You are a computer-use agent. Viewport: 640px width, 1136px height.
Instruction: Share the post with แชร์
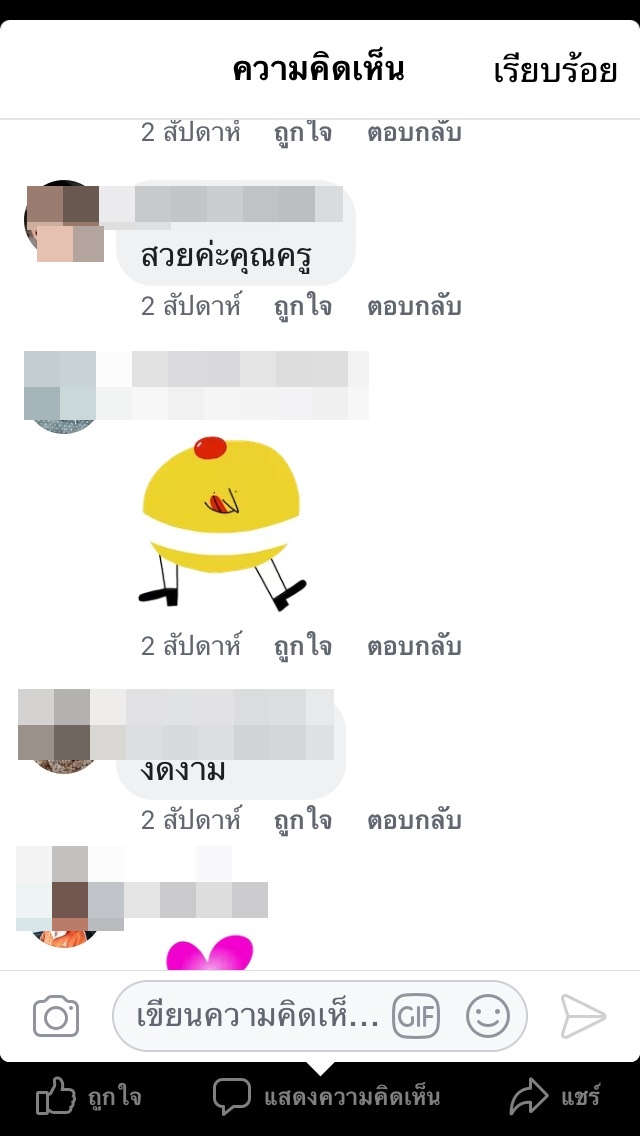point(556,1097)
